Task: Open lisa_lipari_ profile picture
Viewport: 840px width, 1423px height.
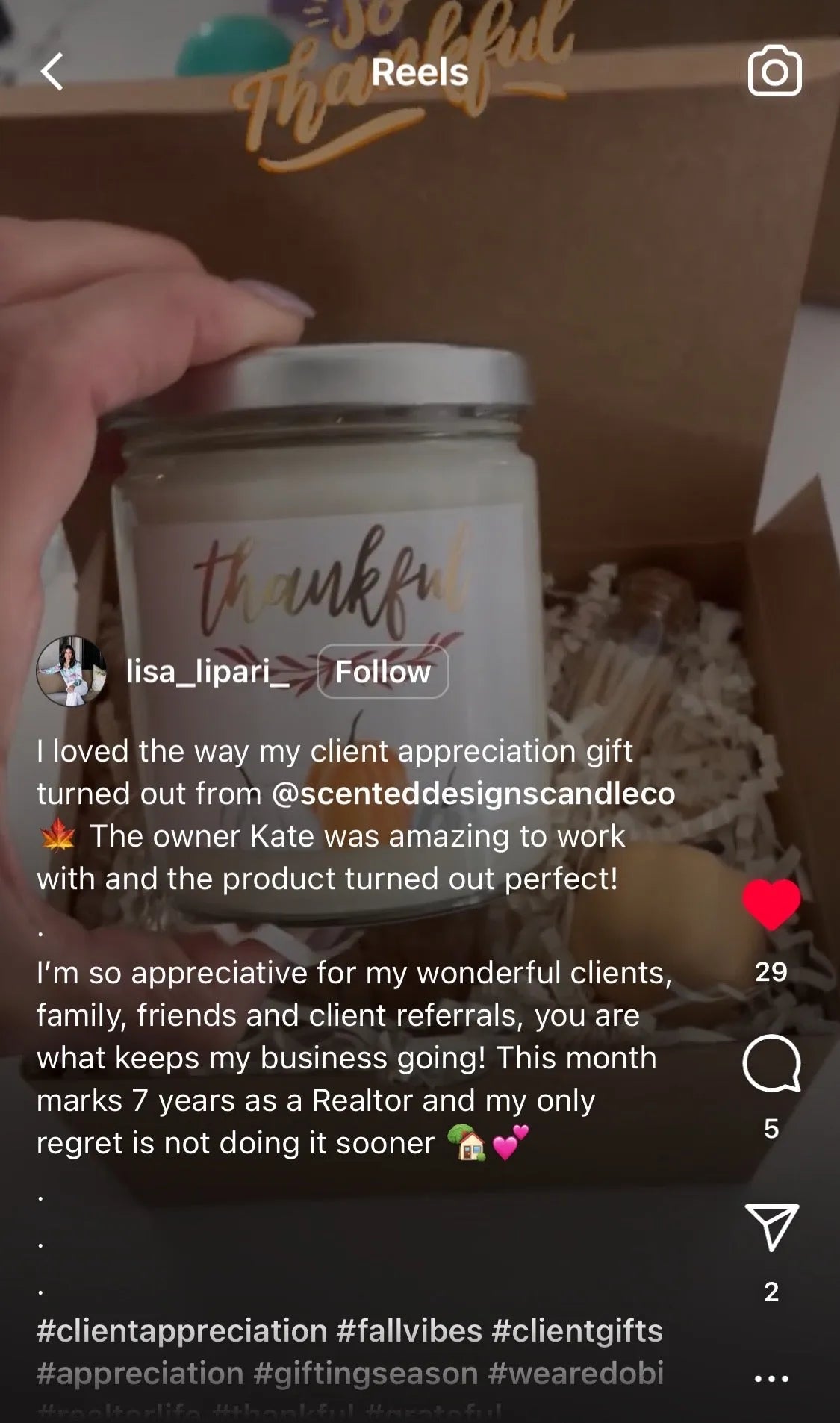Action: click(71, 671)
